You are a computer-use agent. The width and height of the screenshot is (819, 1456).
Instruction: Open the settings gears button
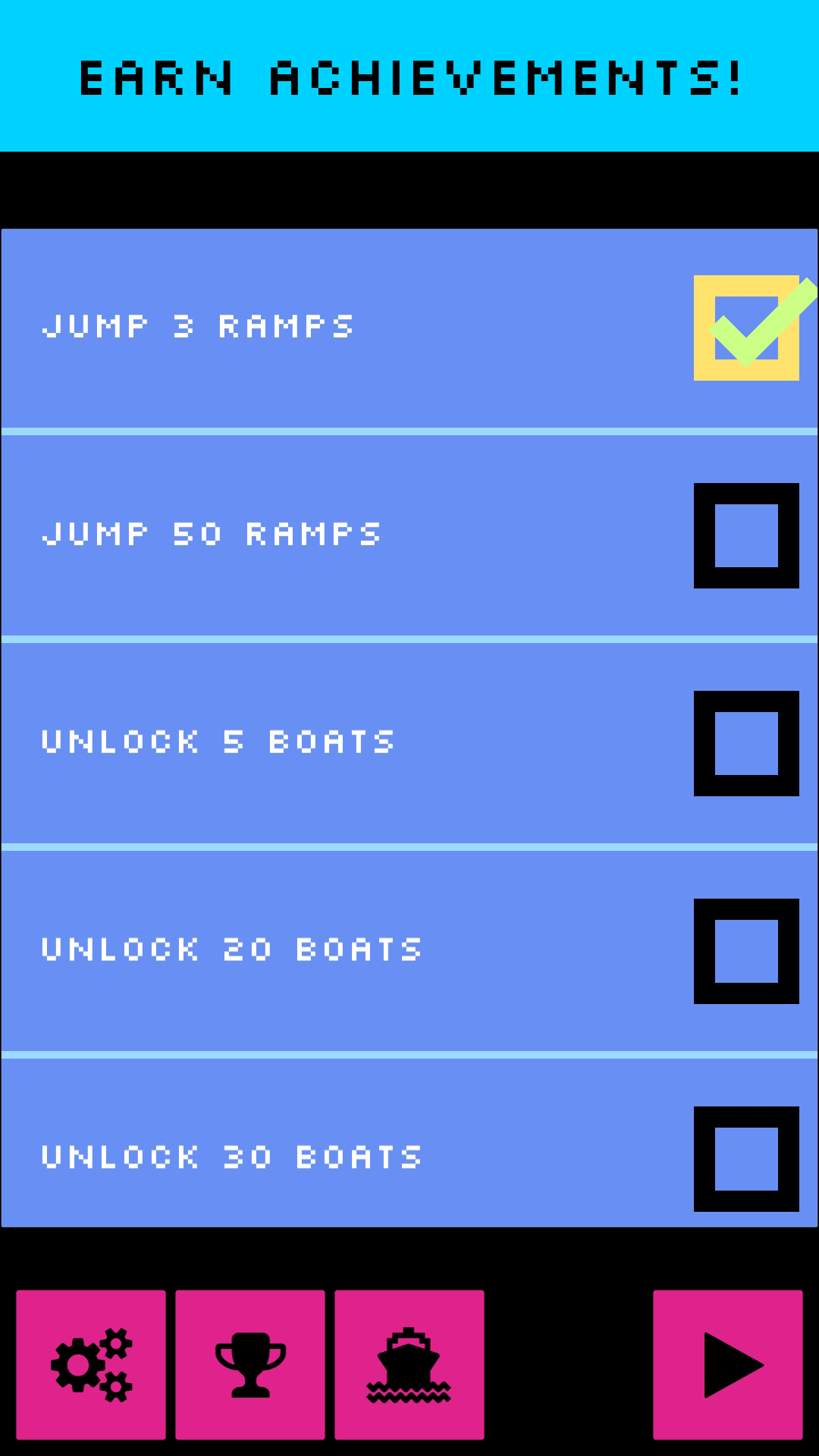point(91,1364)
